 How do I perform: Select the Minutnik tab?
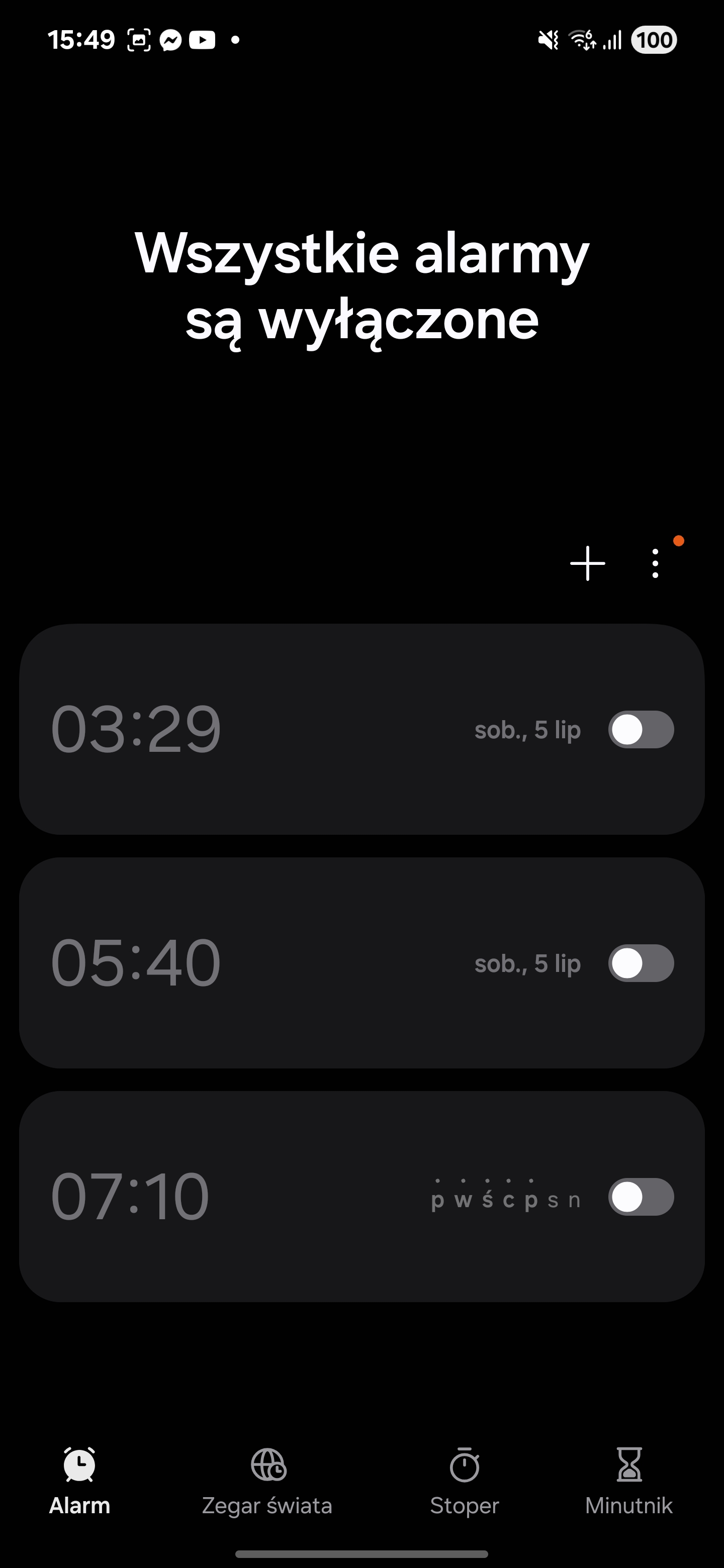[629, 1481]
